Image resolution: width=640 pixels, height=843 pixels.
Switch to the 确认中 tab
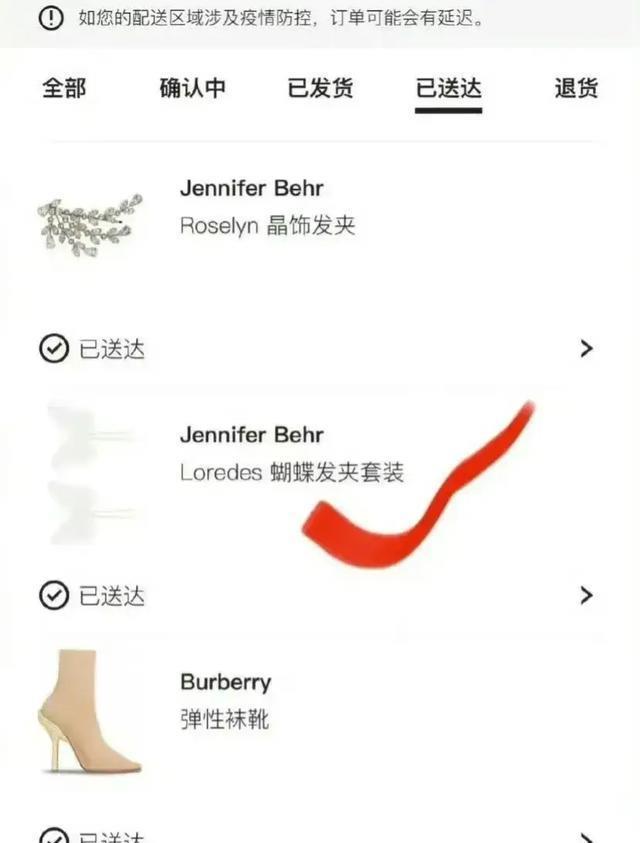(192, 88)
